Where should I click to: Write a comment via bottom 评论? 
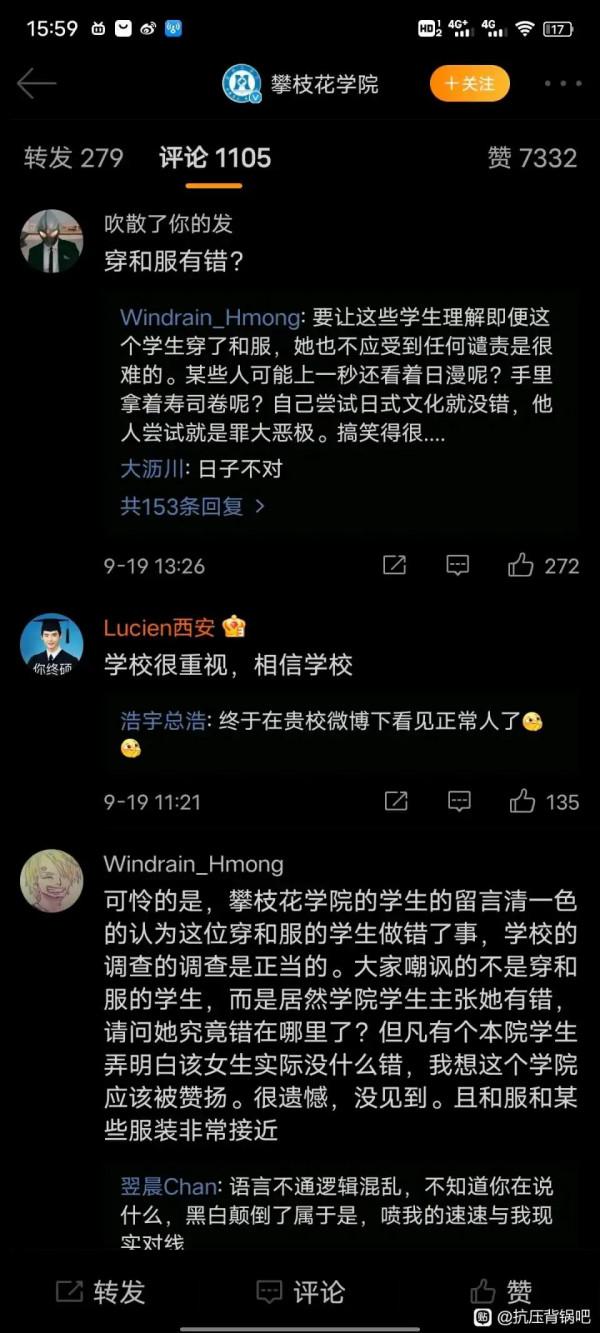coord(300,1291)
